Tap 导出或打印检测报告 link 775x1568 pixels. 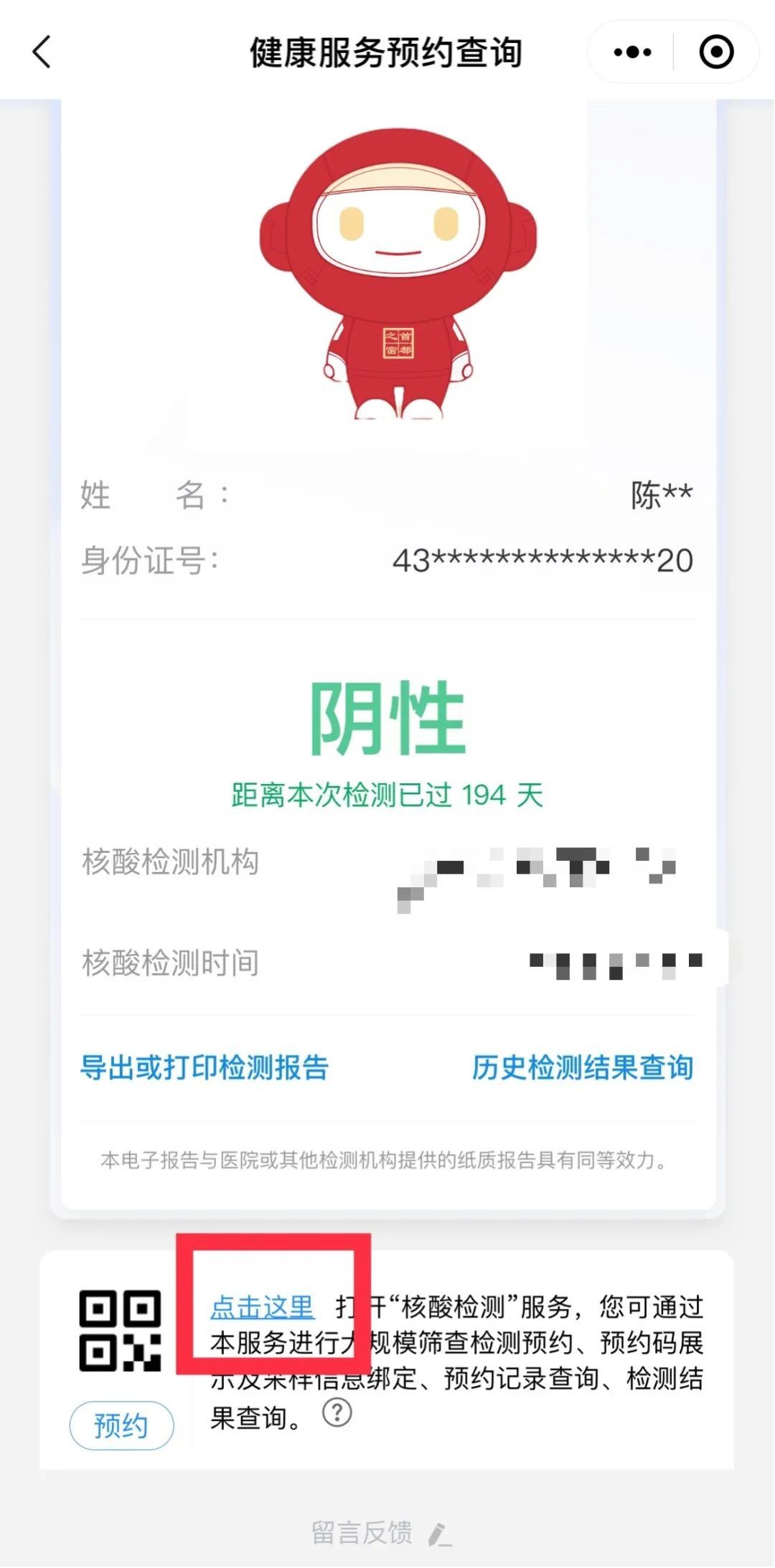[x=205, y=1068]
